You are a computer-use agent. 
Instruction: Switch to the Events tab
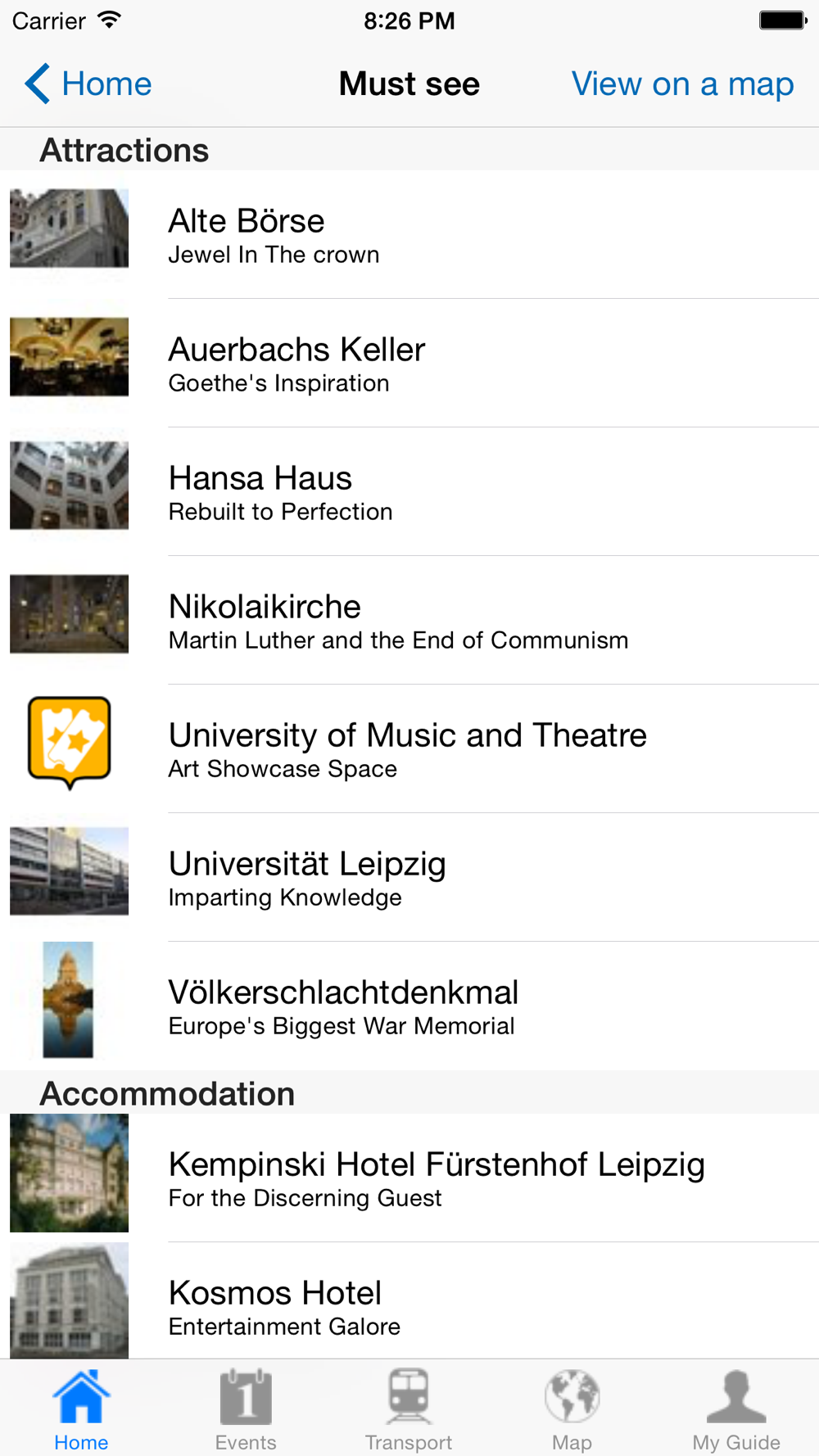tap(246, 1410)
